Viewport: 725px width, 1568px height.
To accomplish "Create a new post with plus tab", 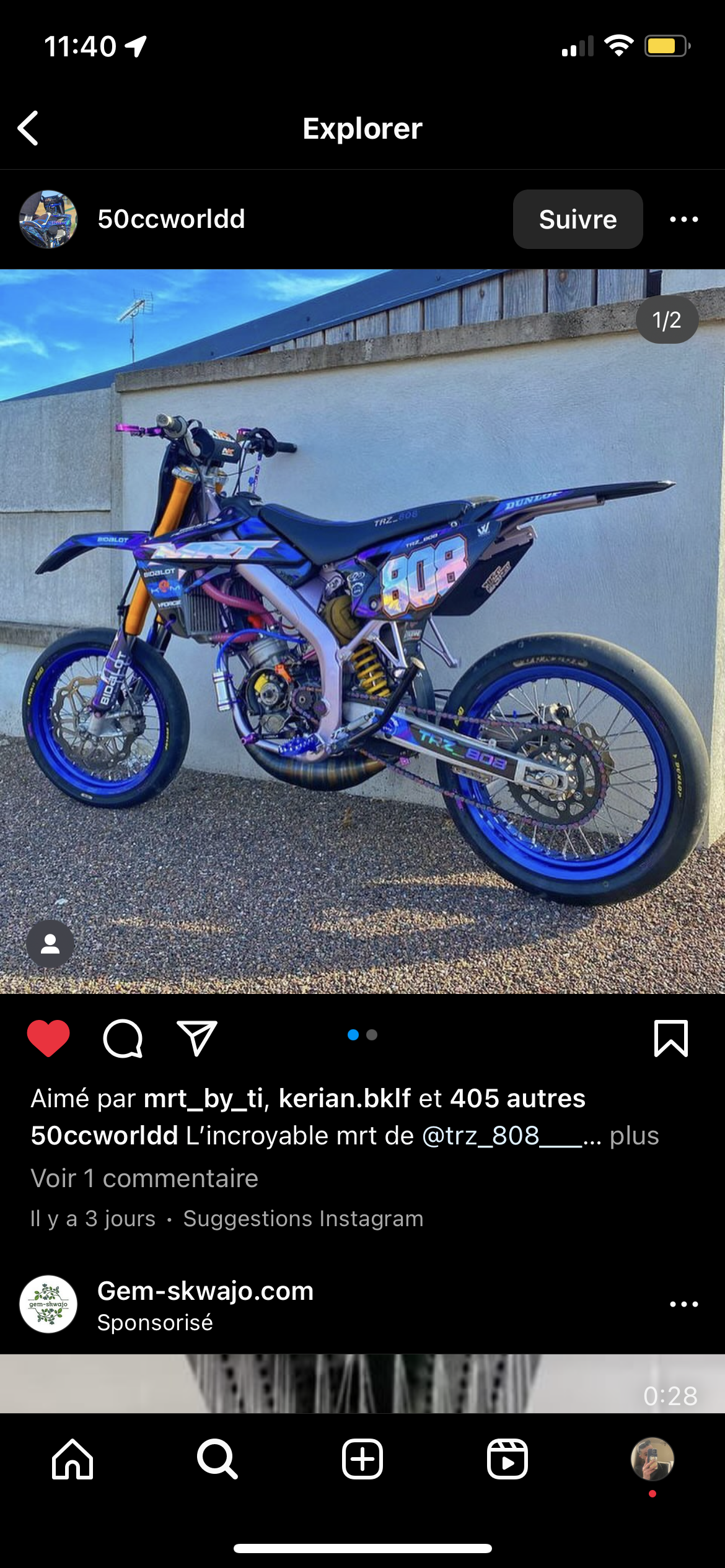I will [362, 1459].
